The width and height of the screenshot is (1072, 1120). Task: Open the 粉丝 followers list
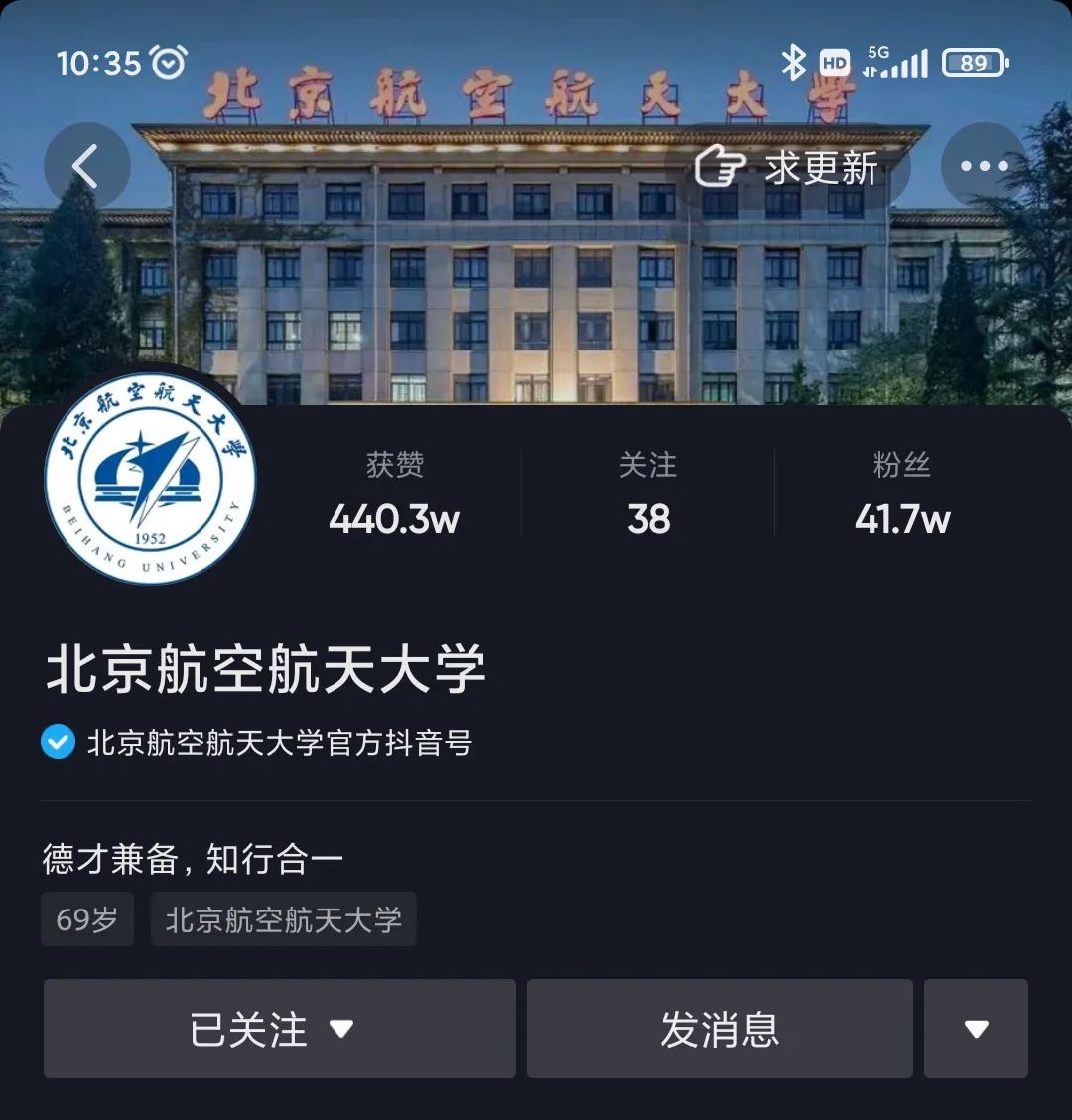pyautogui.click(x=901, y=494)
